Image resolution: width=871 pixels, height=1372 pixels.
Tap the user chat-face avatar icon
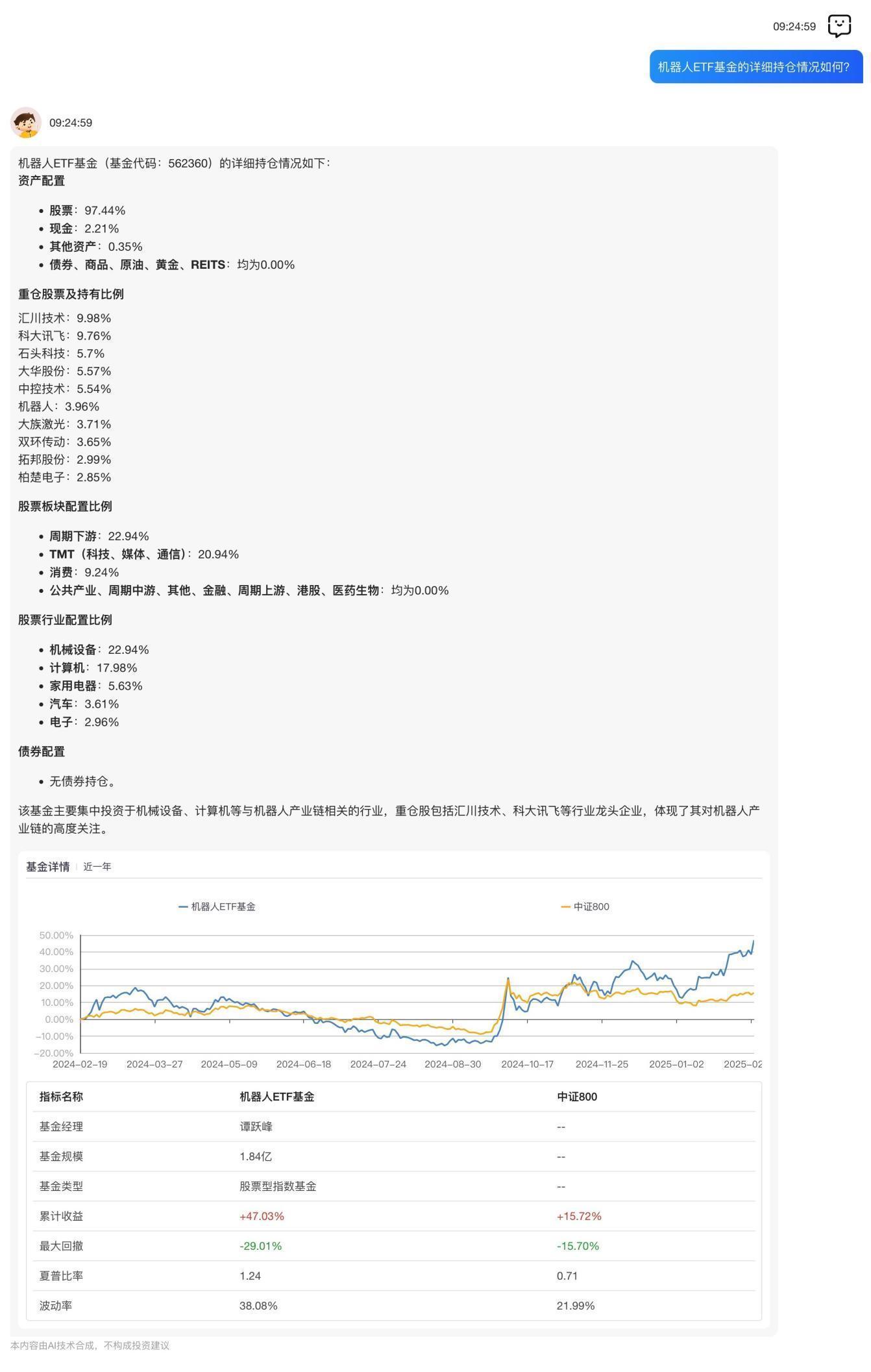point(839,26)
